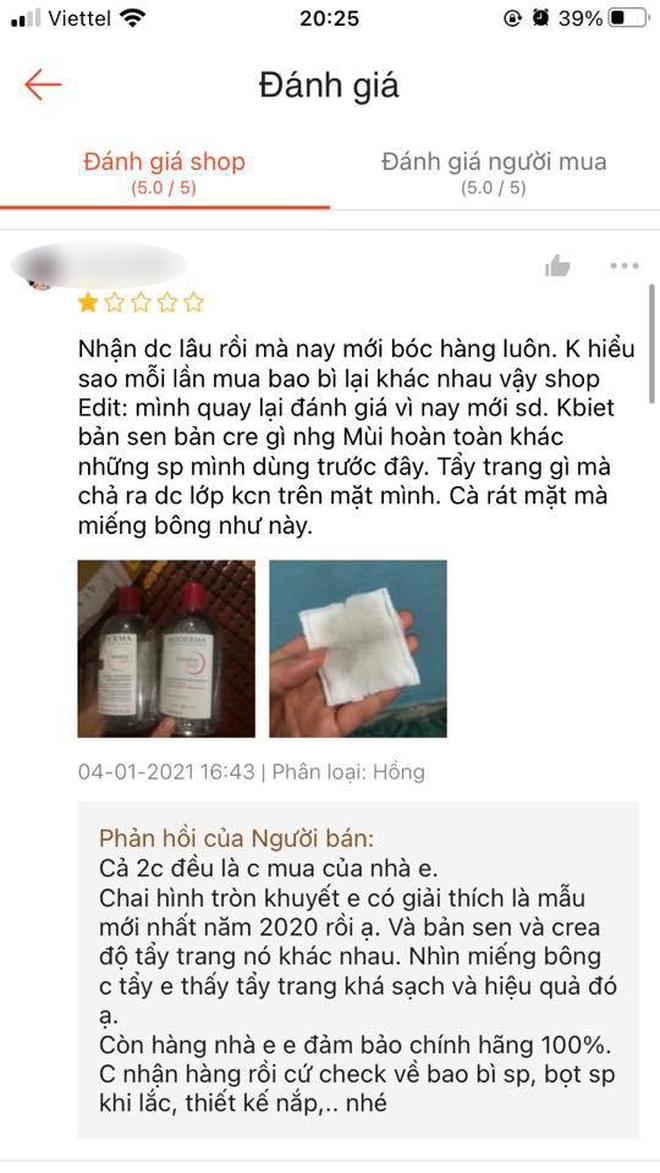
Task: Select the Đánh giá shop tab
Action: pyautogui.click(x=164, y=171)
